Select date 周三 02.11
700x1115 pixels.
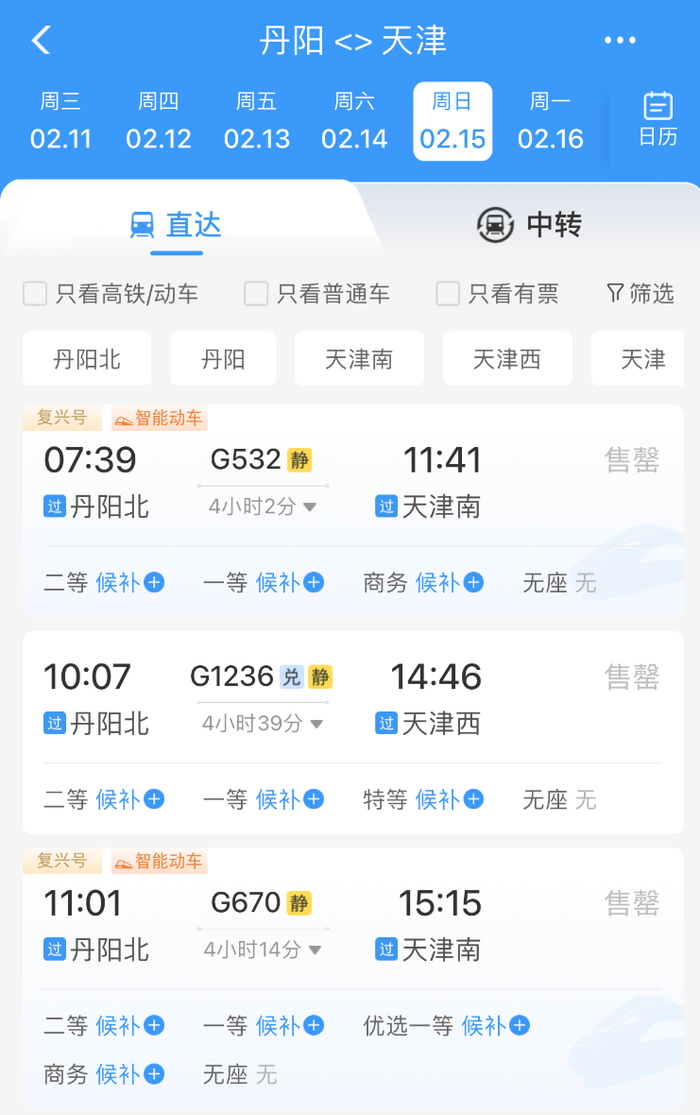tap(60, 121)
